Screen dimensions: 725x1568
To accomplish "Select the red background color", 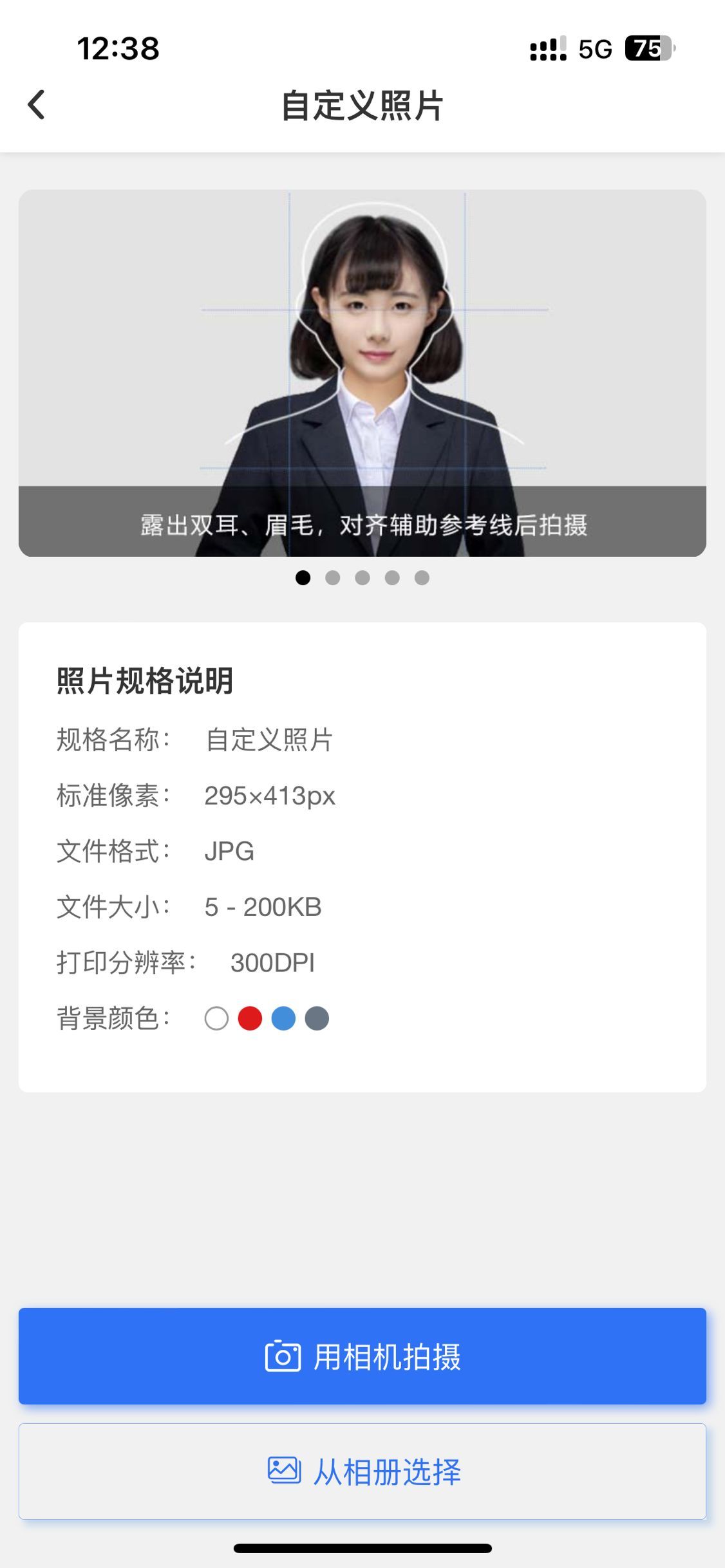I will [x=250, y=1018].
